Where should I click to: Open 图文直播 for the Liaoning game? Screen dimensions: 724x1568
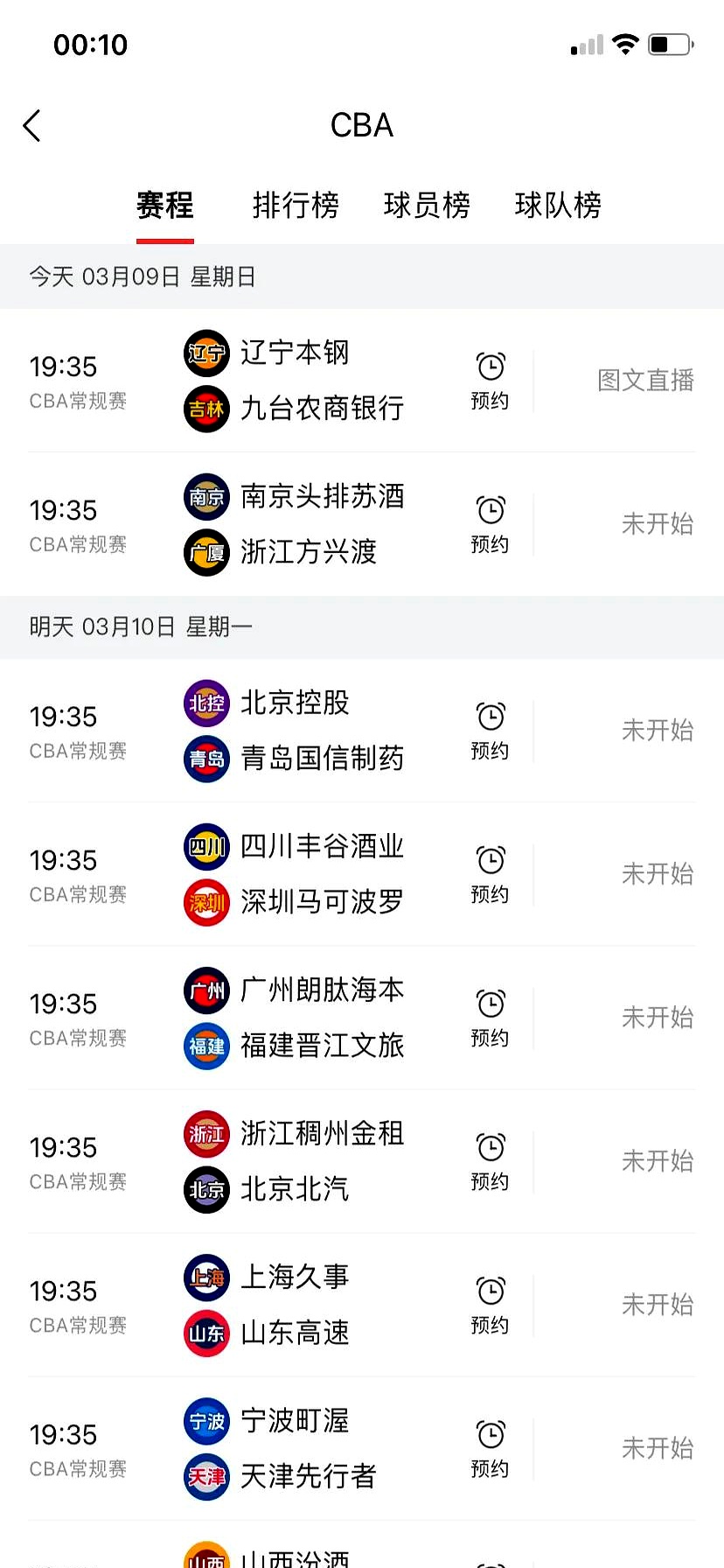[x=644, y=380]
